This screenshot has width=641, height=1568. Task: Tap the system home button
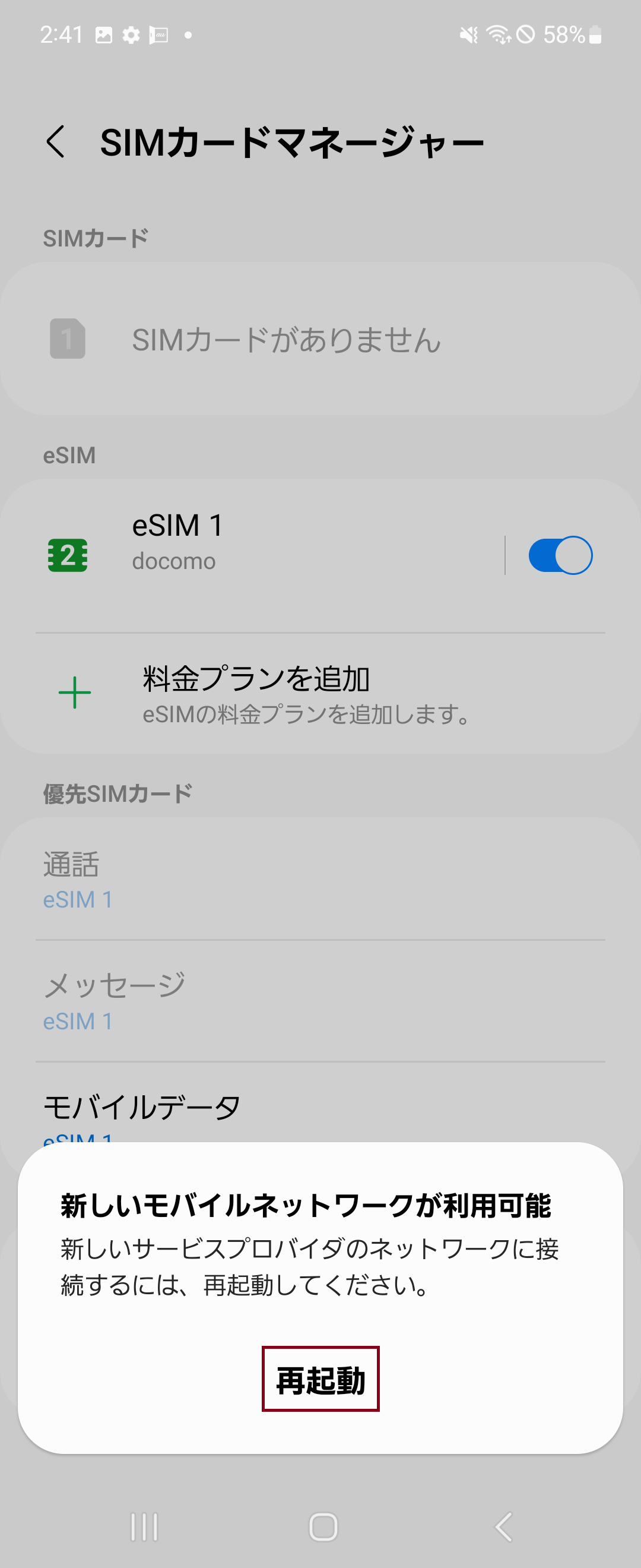323,1526
